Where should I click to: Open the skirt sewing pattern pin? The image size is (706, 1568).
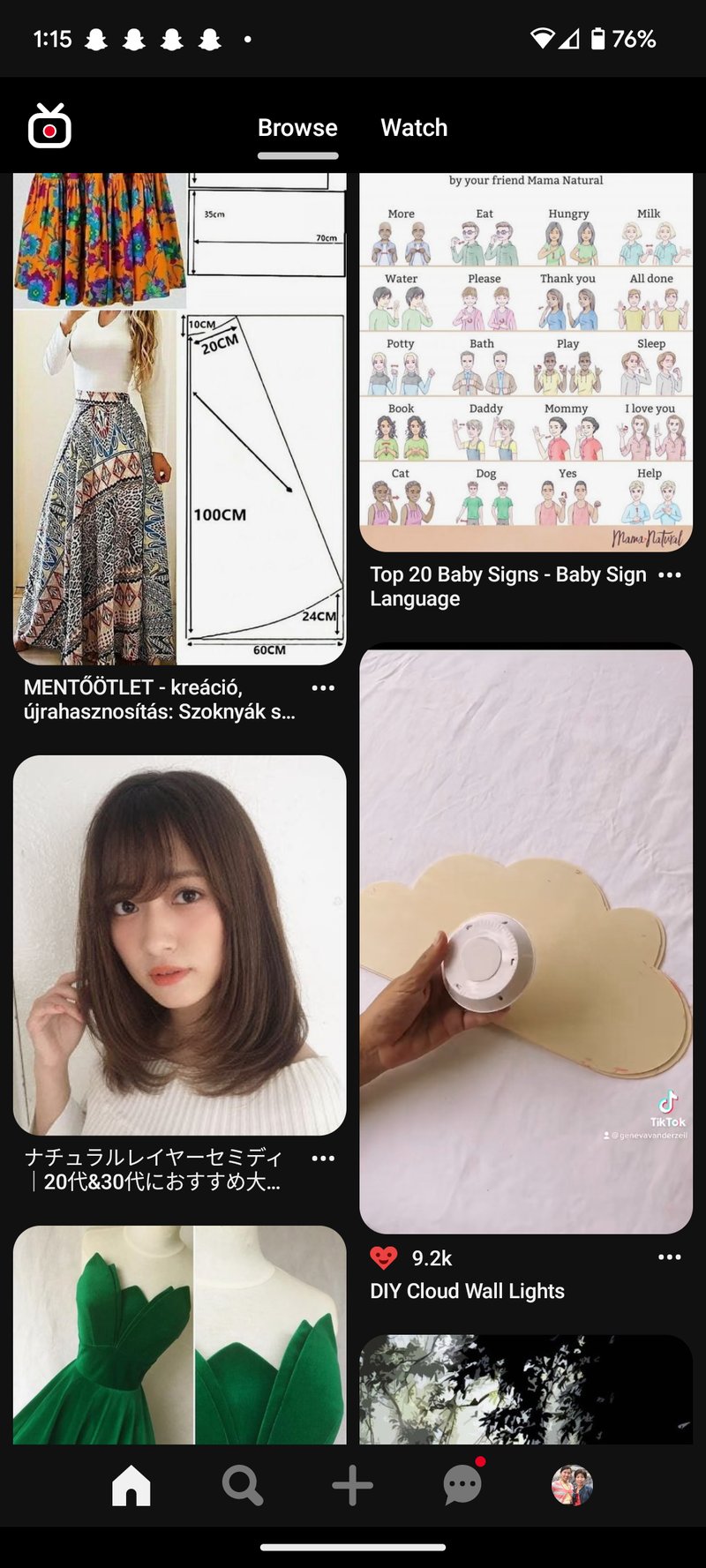point(179,441)
